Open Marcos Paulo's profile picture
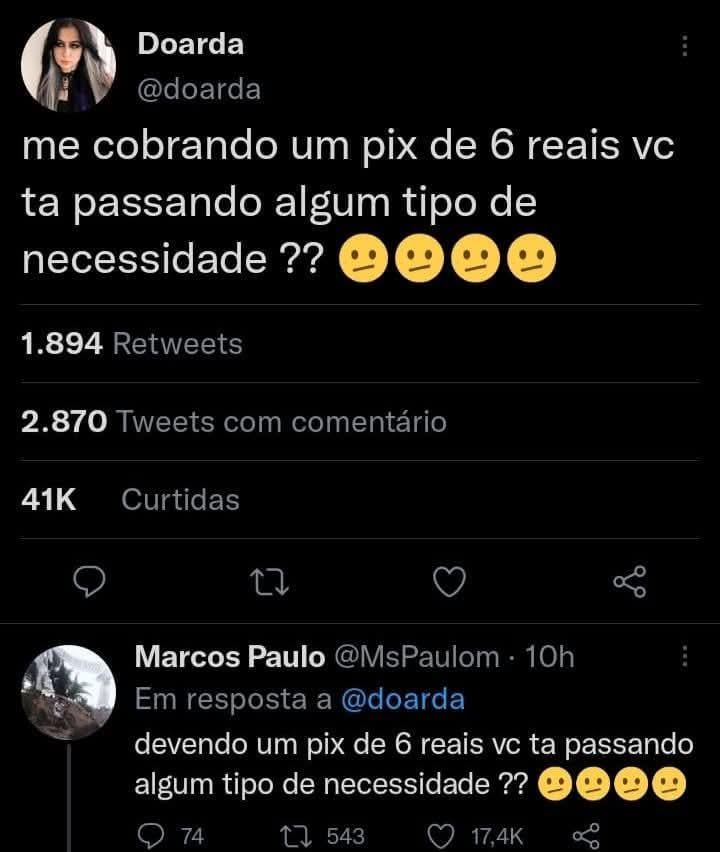720x852 pixels. click(66, 692)
